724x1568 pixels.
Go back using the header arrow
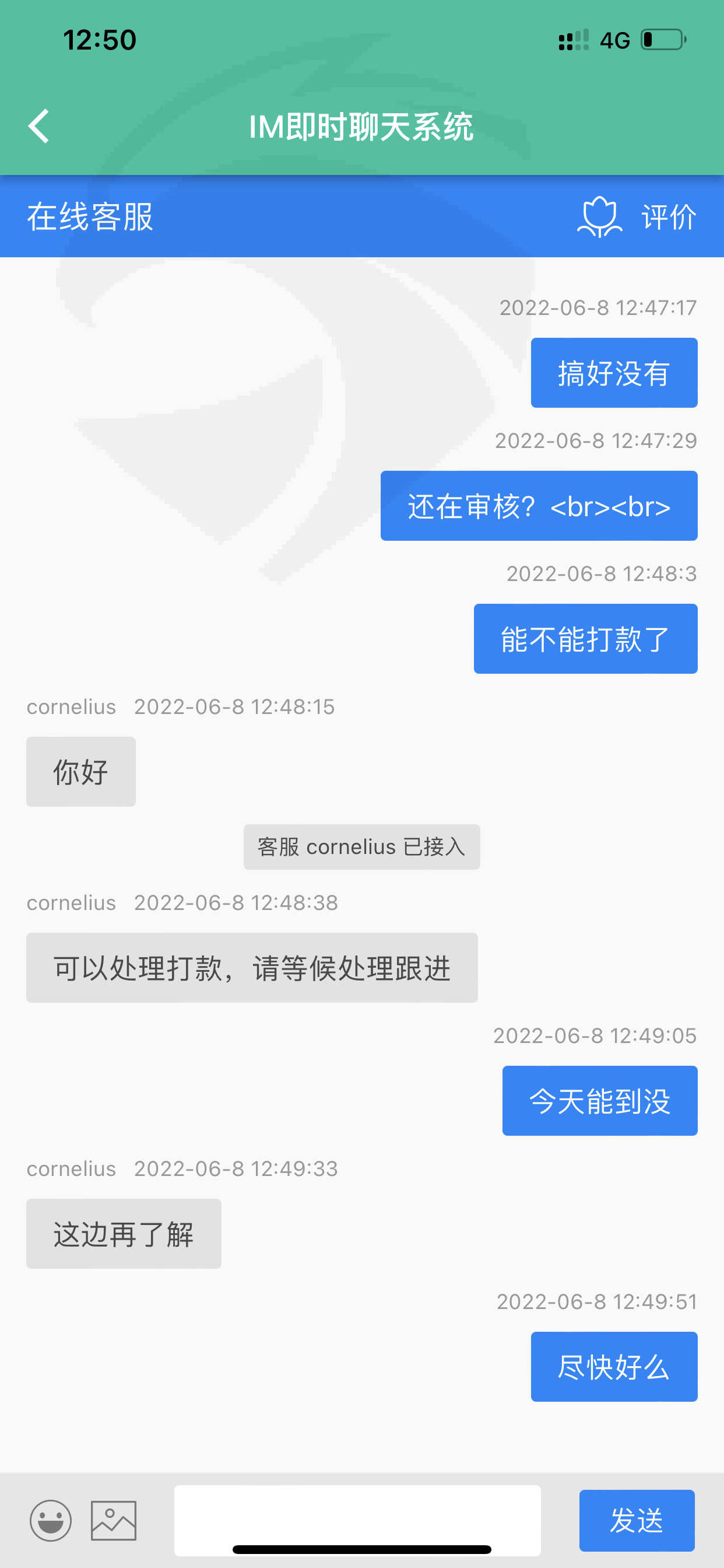tap(39, 127)
